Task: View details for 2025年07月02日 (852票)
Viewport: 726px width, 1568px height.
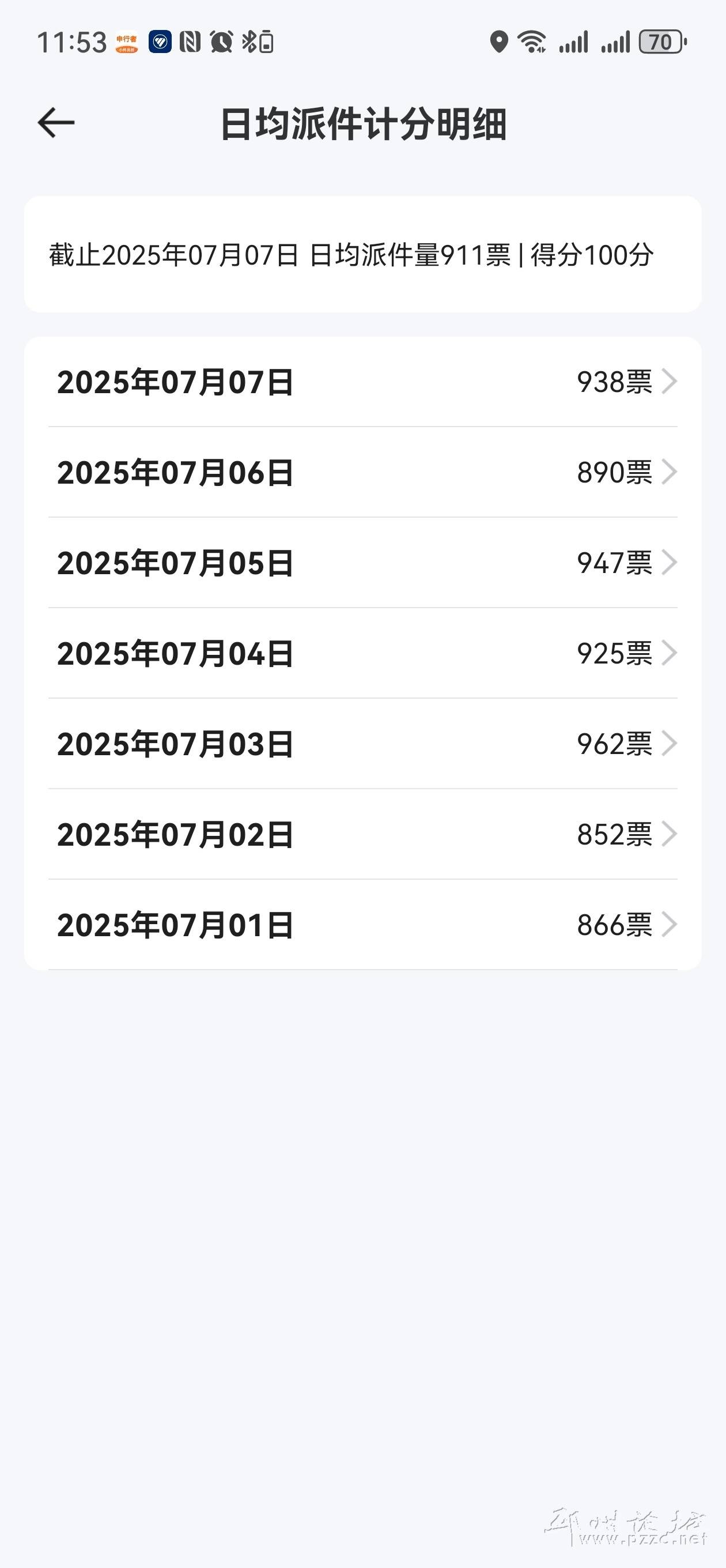Action: click(362, 835)
